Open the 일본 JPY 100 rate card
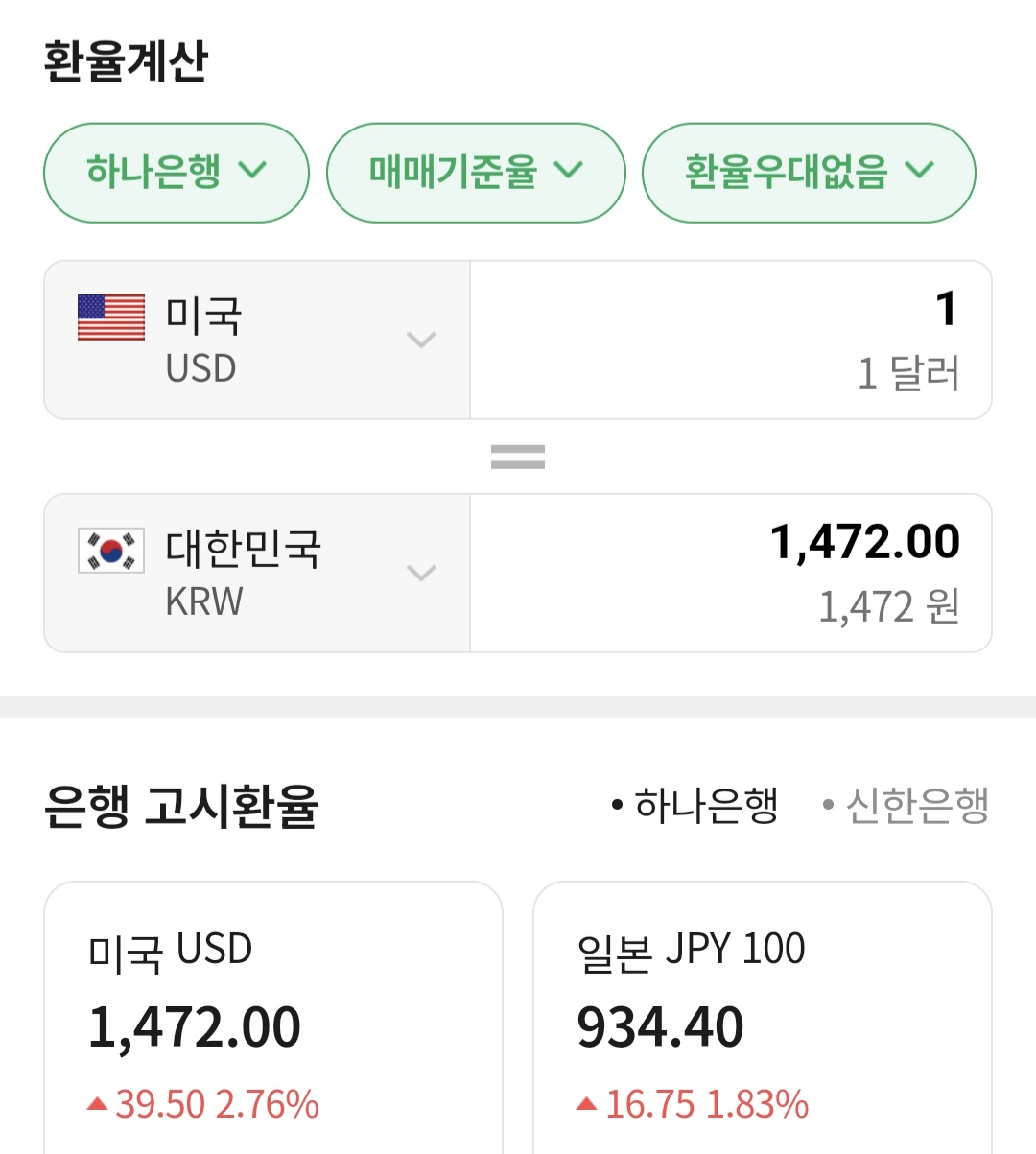The image size is (1036, 1154). [x=763, y=1022]
